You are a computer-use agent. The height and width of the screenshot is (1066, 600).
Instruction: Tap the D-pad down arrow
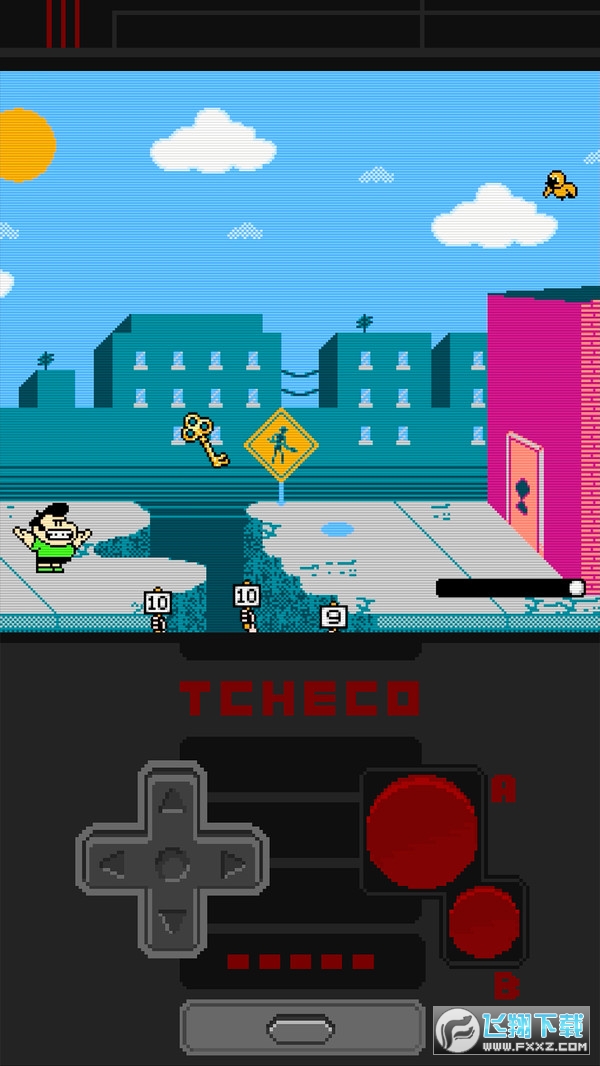coord(173,923)
